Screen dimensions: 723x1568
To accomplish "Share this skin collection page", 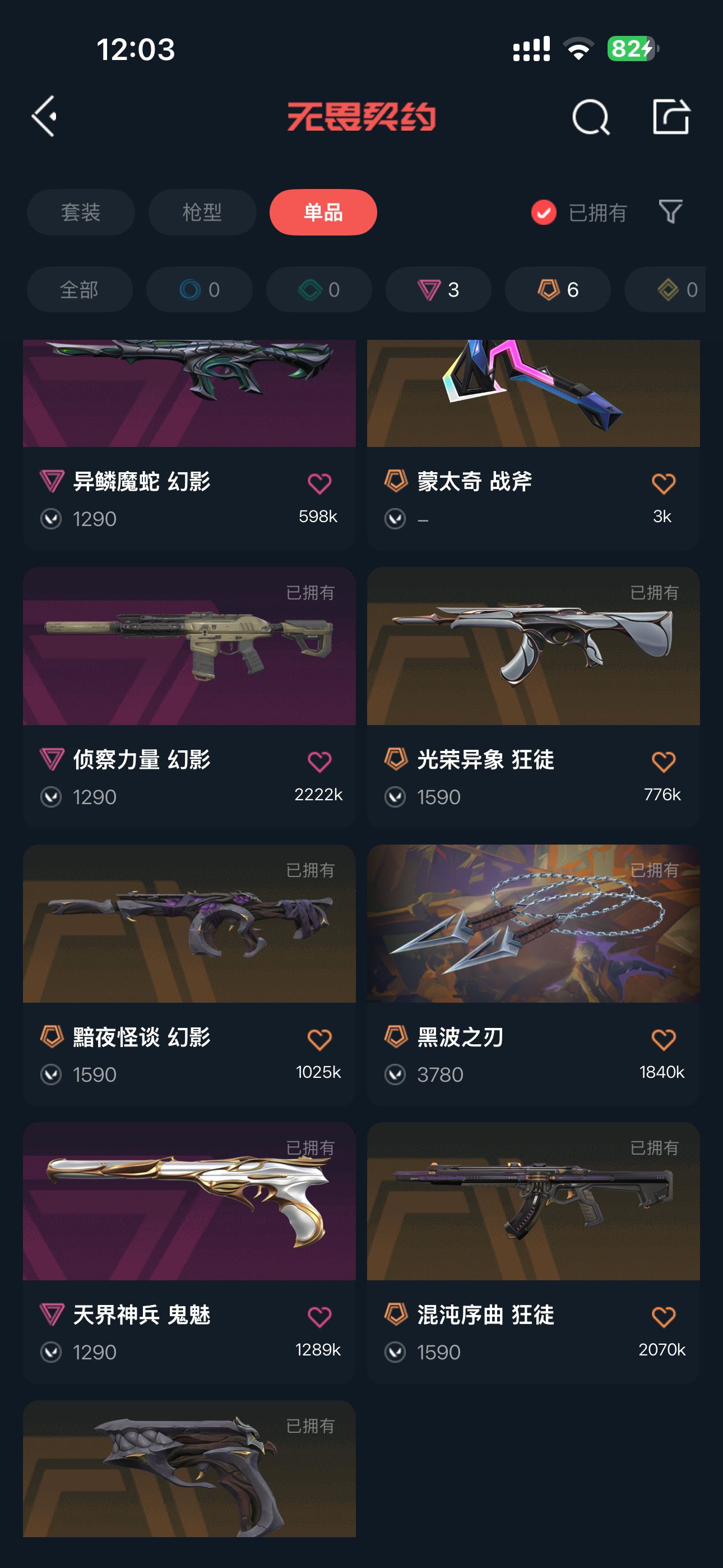I will (x=671, y=116).
